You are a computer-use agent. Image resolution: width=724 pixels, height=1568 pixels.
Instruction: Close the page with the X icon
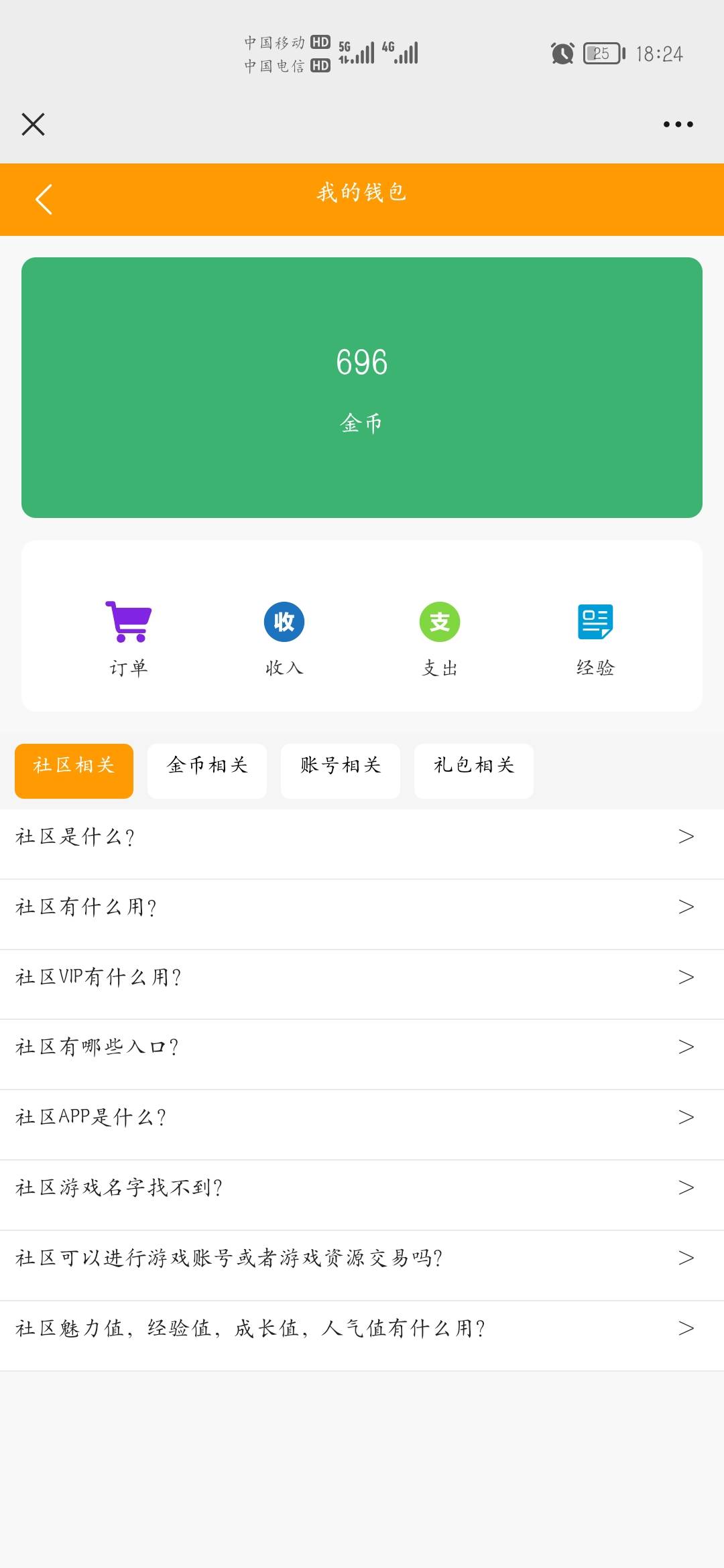33,125
